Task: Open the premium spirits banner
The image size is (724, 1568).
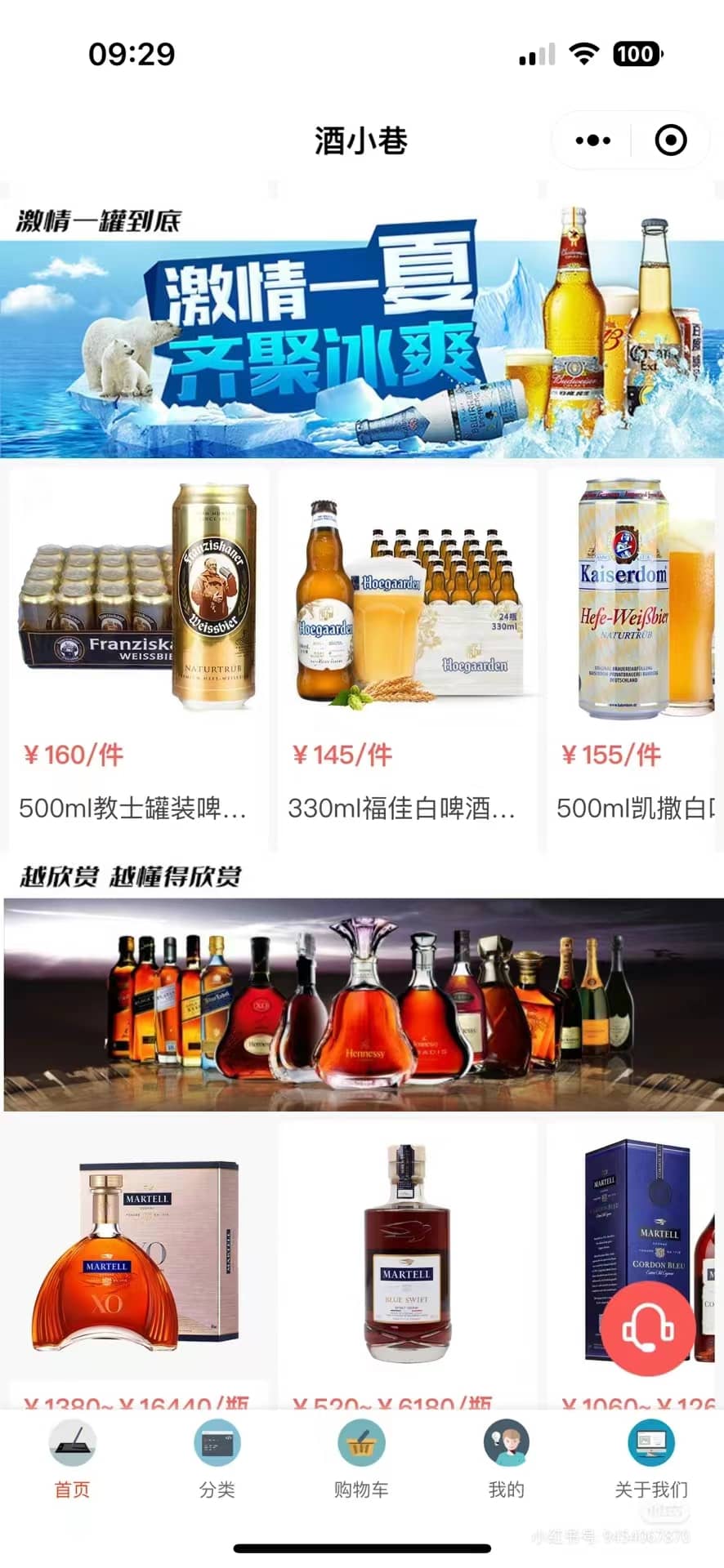Action: [x=363, y=1004]
